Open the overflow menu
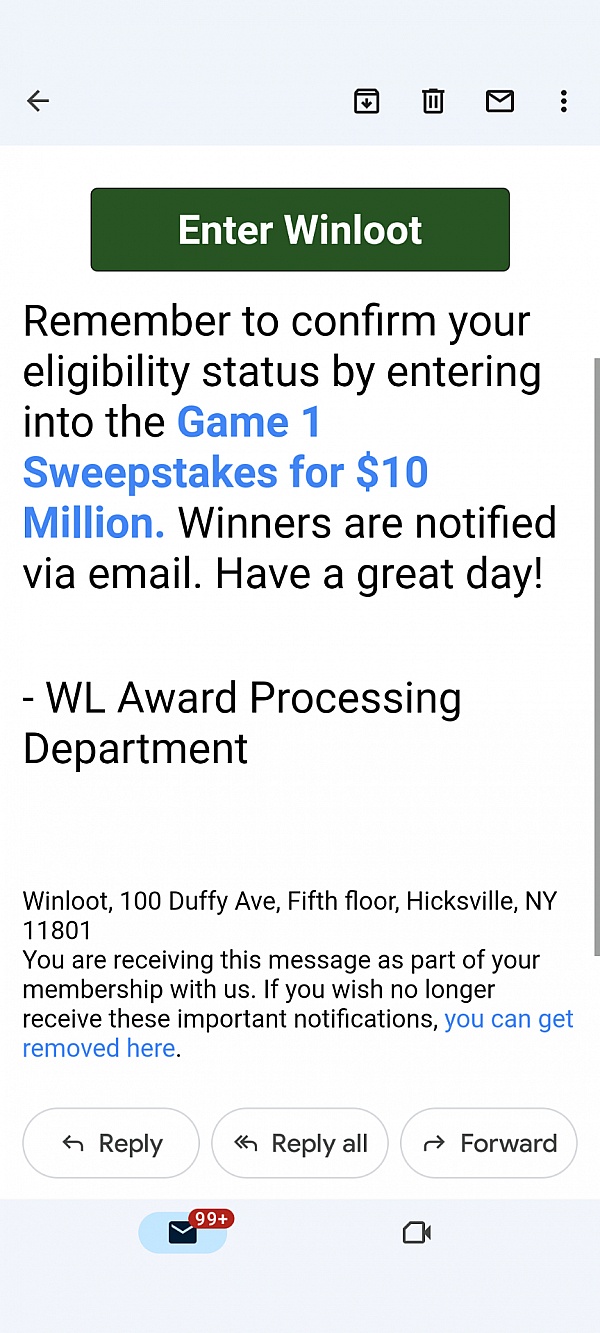The width and height of the screenshot is (600, 1333). tap(564, 101)
